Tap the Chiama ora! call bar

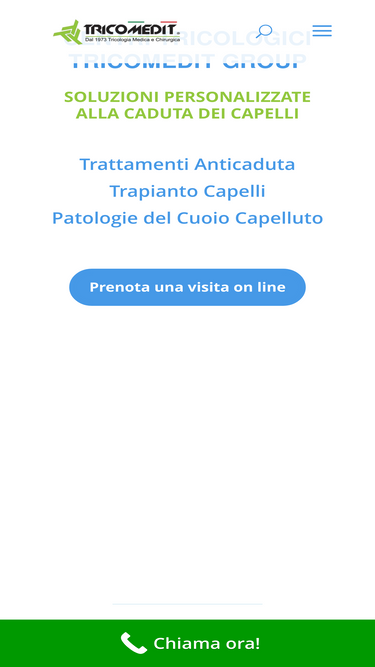[188, 643]
